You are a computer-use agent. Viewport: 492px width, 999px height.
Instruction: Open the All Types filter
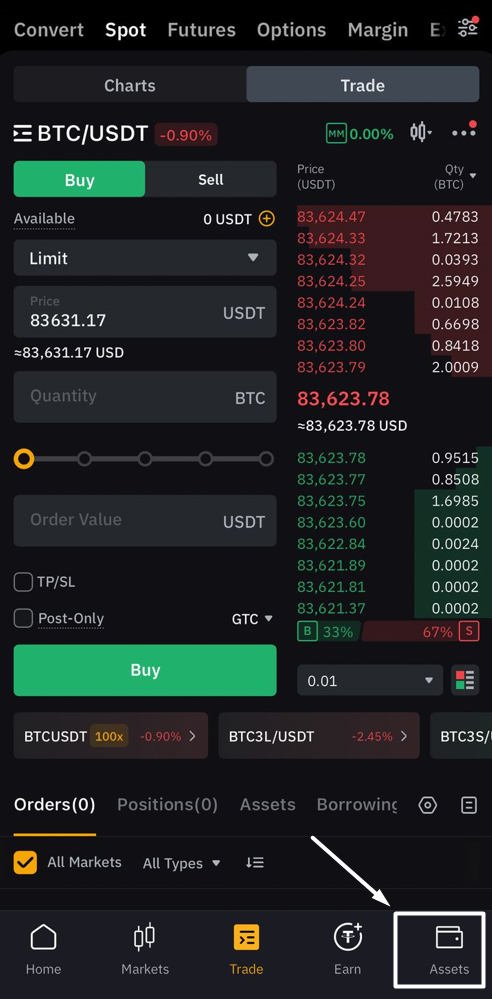(x=182, y=863)
